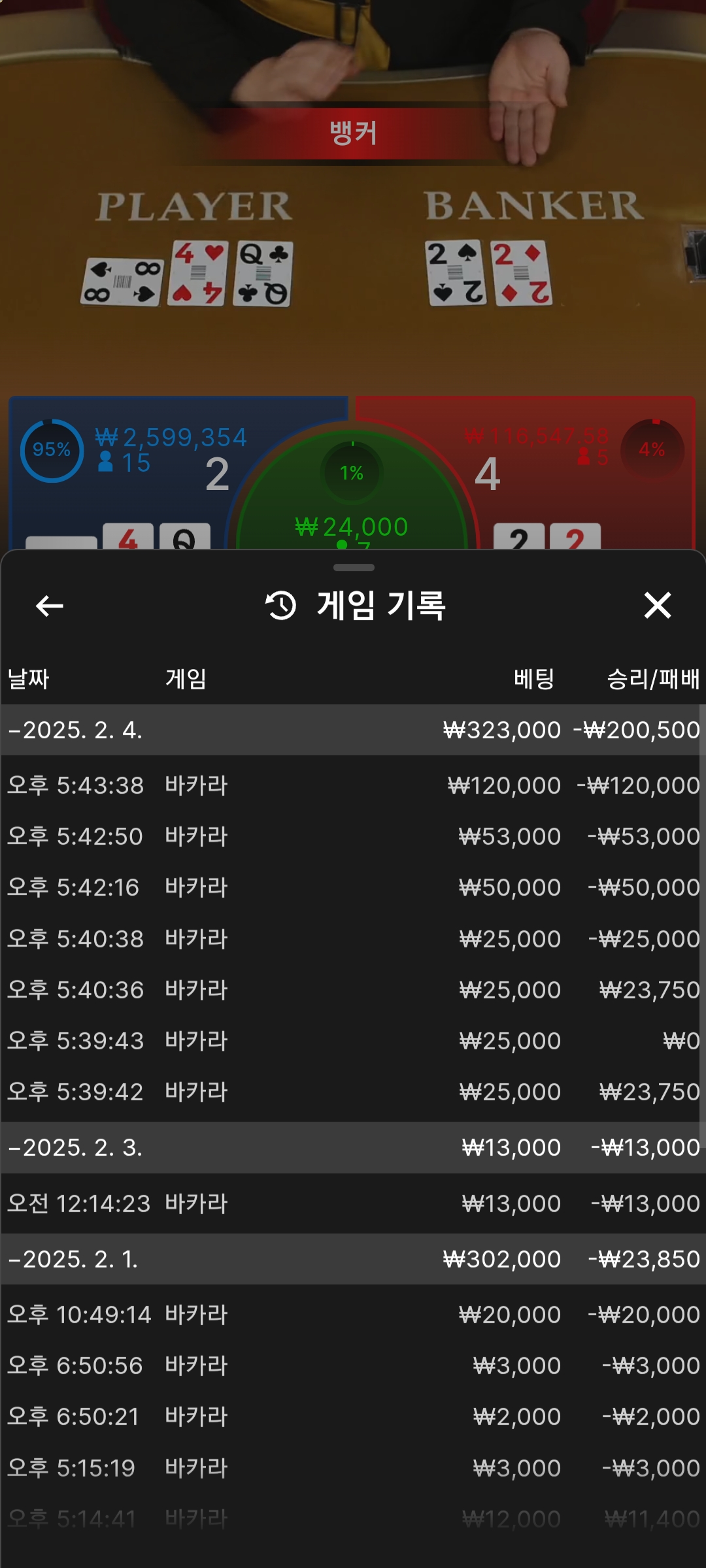View details of the 오후 5:42:16 game
The height and width of the screenshot is (1568, 706).
click(353, 887)
